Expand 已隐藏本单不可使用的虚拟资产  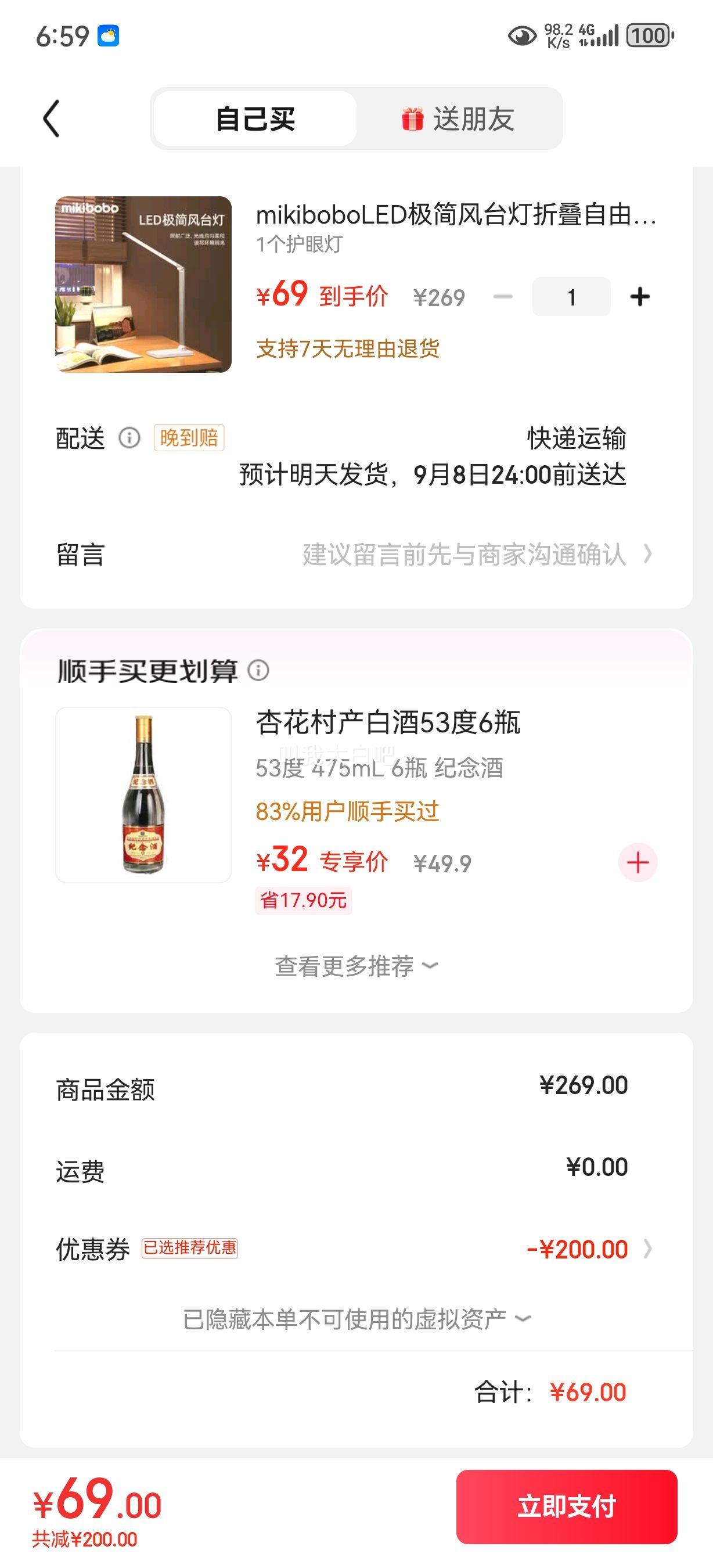pos(356,1319)
